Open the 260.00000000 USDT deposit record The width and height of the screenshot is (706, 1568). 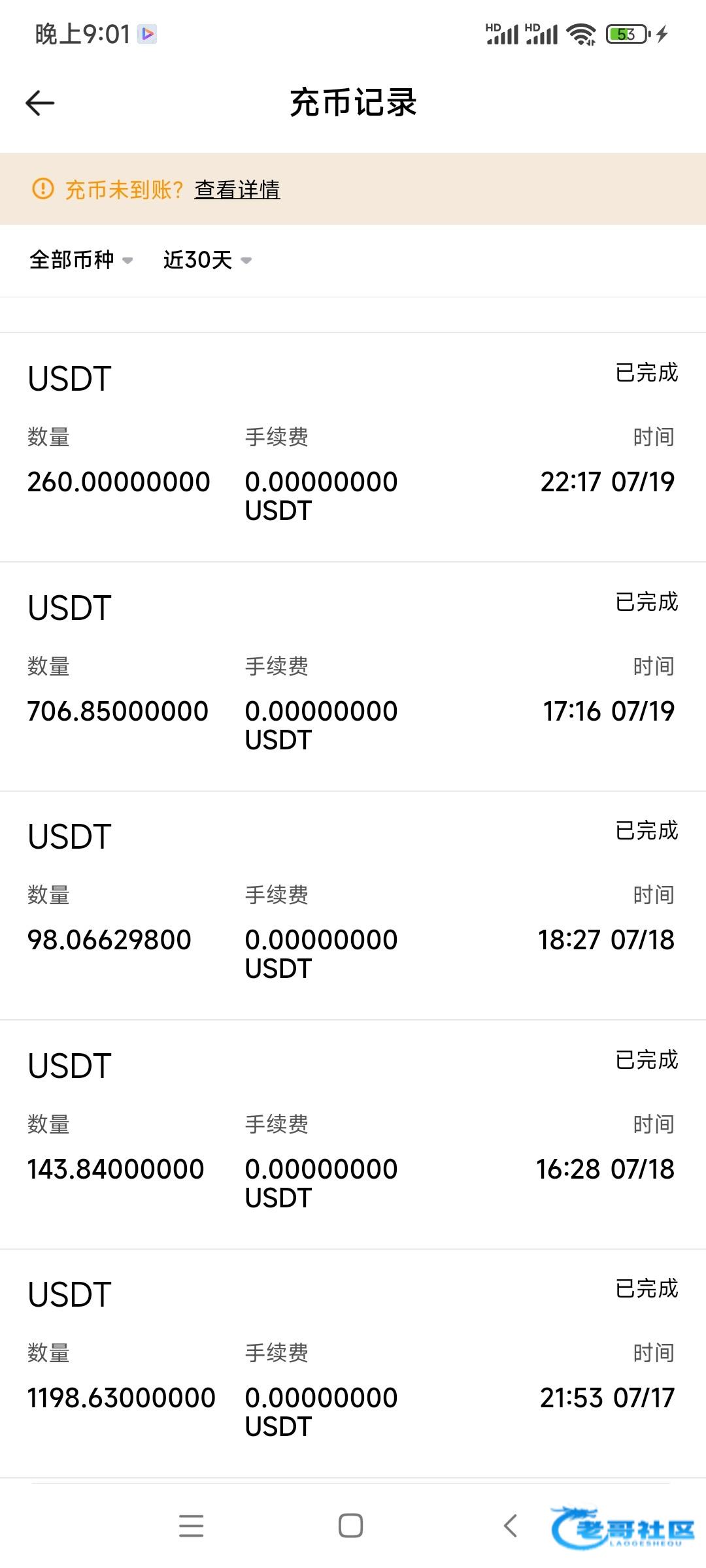[353, 447]
